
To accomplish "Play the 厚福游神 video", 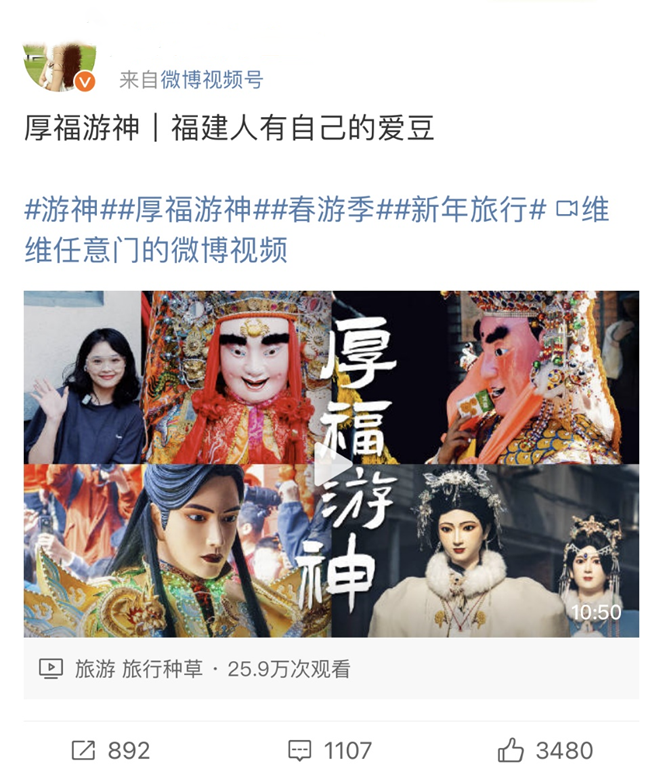I will pos(331,464).
